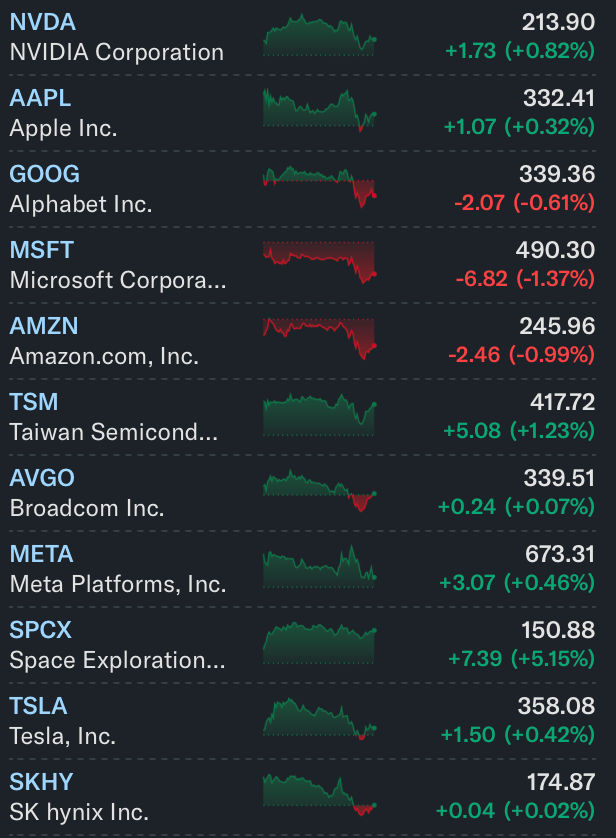Viewport: 616px width, 838px height.
Task: Open the AAPL Apple Inc. quote
Action: pyautogui.click(x=308, y=113)
